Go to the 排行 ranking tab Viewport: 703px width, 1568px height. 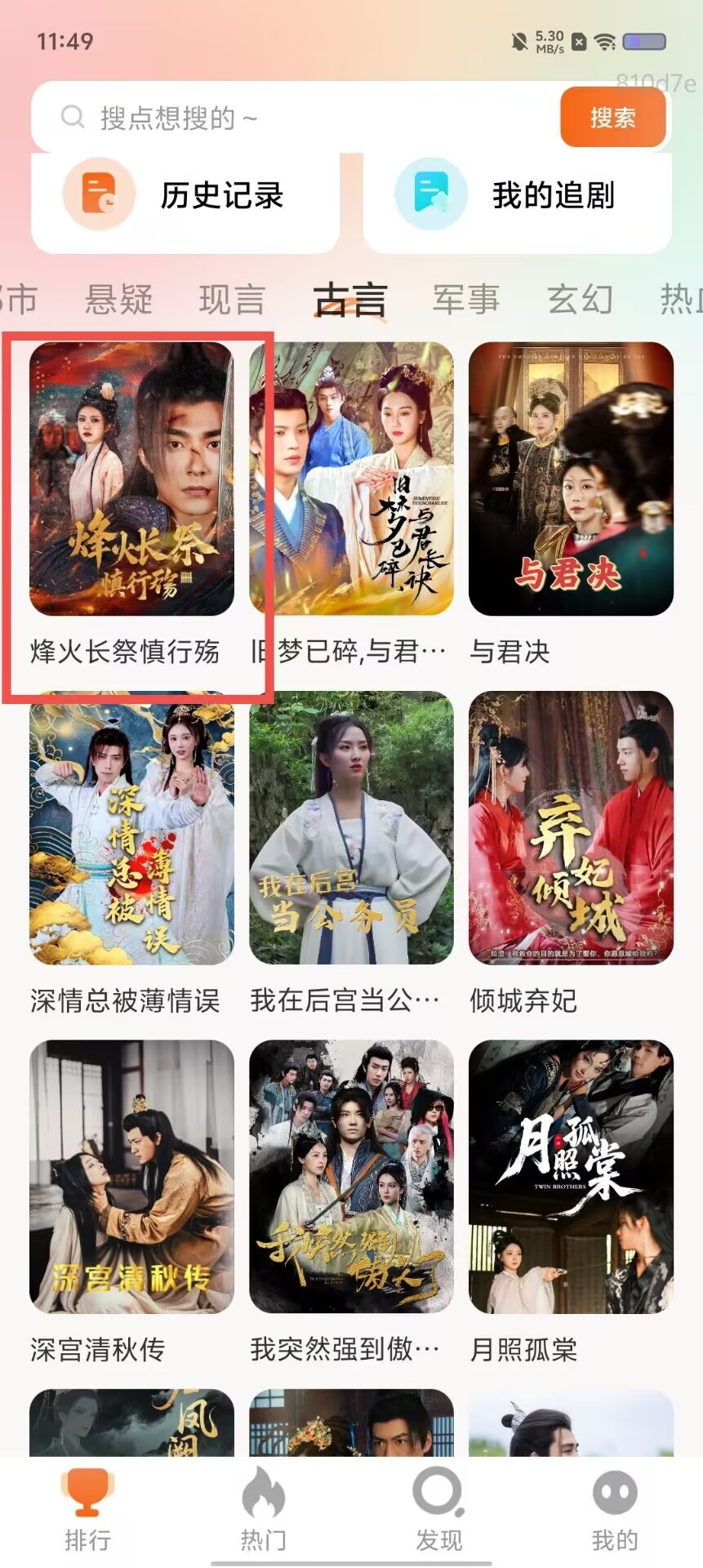pyautogui.click(x=87, y=1509)
